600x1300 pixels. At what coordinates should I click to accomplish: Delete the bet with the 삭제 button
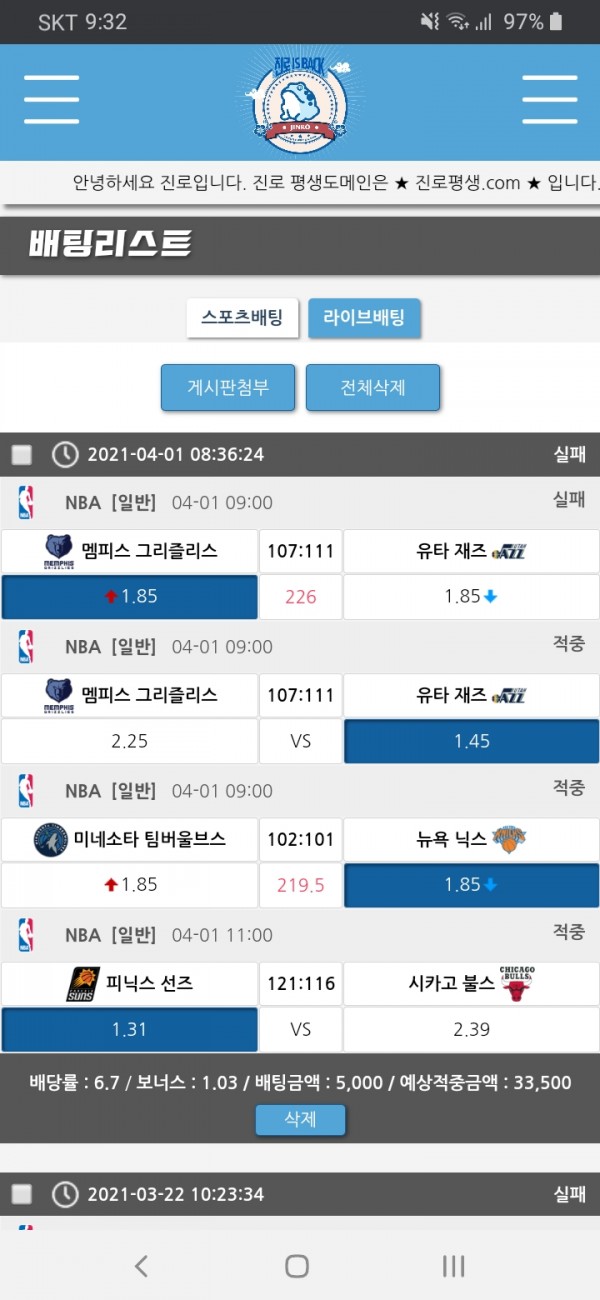pyautogui.click(x=300, y=1119)
